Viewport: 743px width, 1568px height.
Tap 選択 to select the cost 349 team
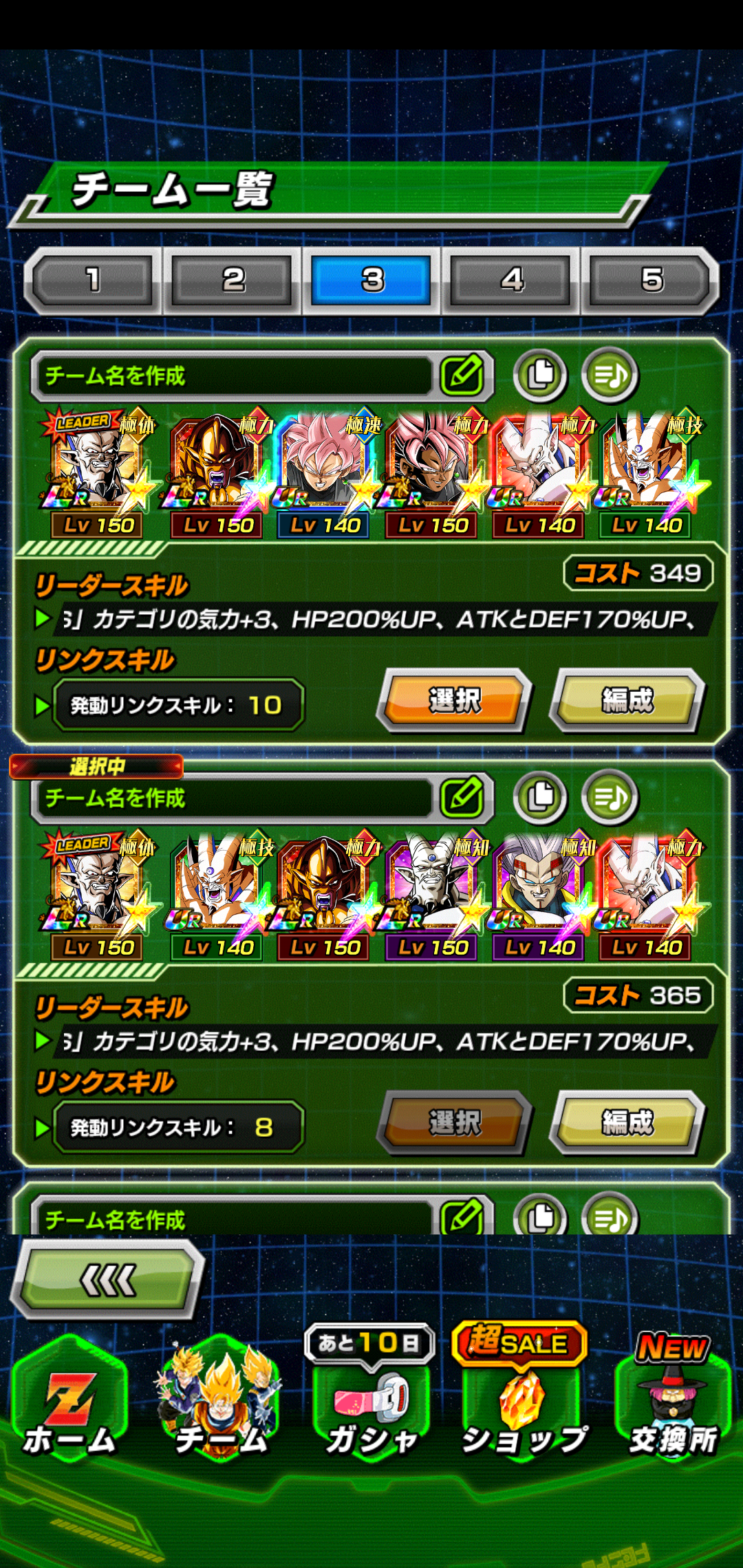point(455,701)
